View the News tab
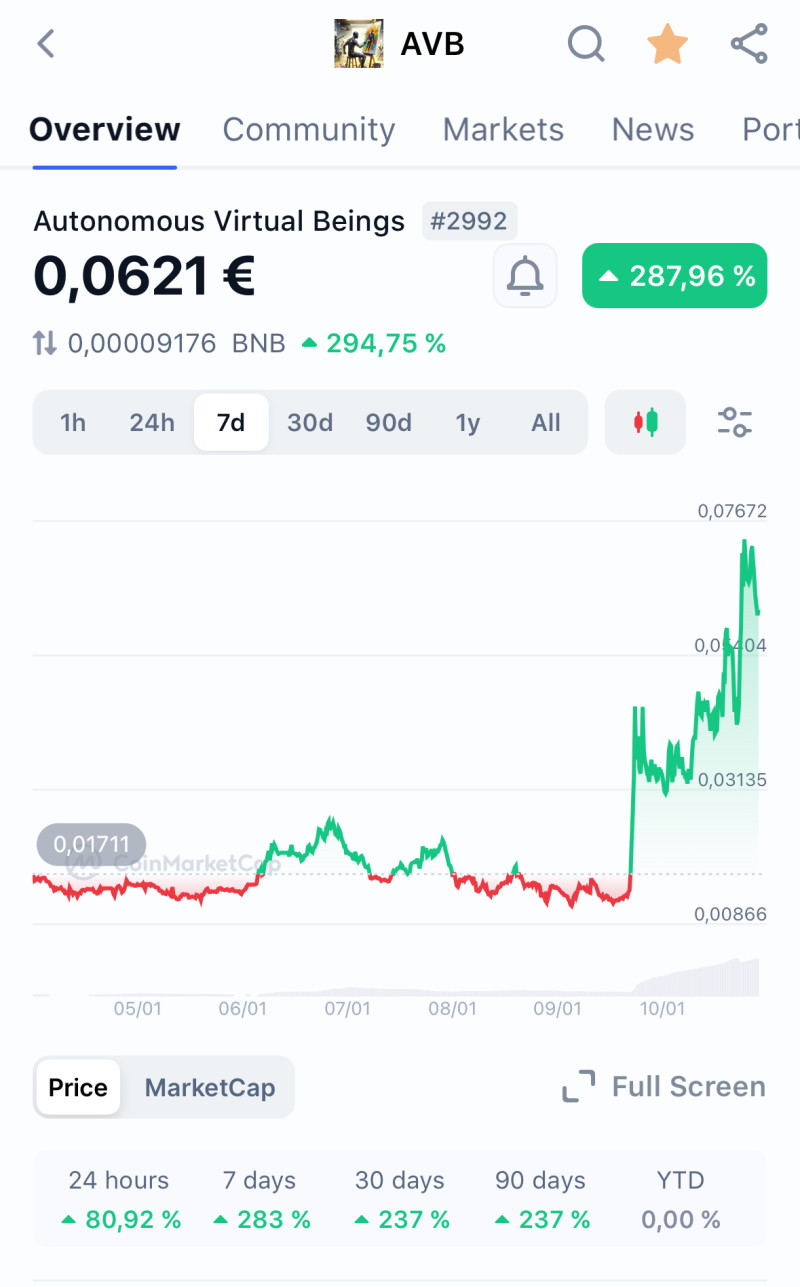This screenshot has height=1287, width=800. 653,129
